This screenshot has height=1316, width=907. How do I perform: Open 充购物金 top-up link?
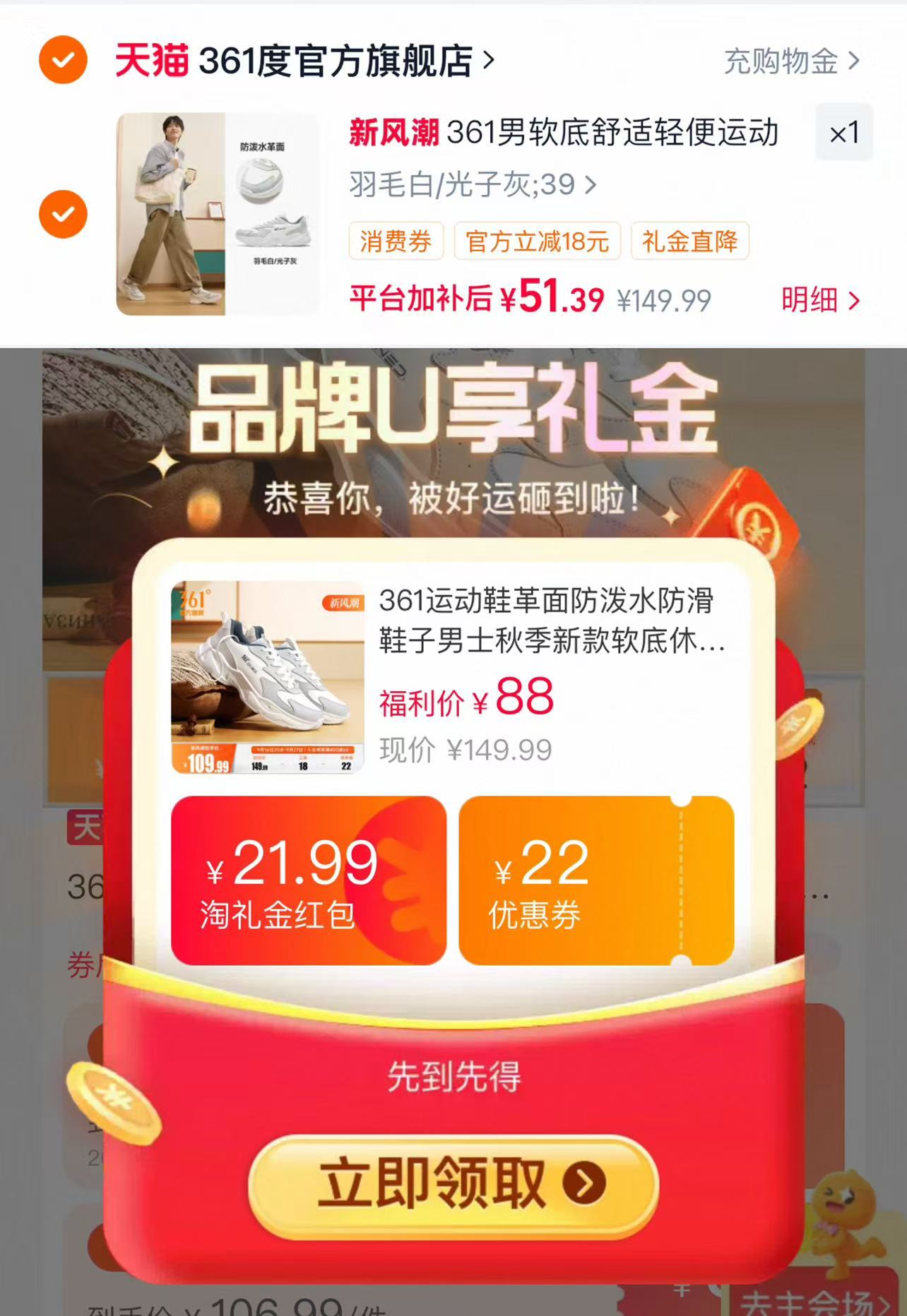coord(792,61)
